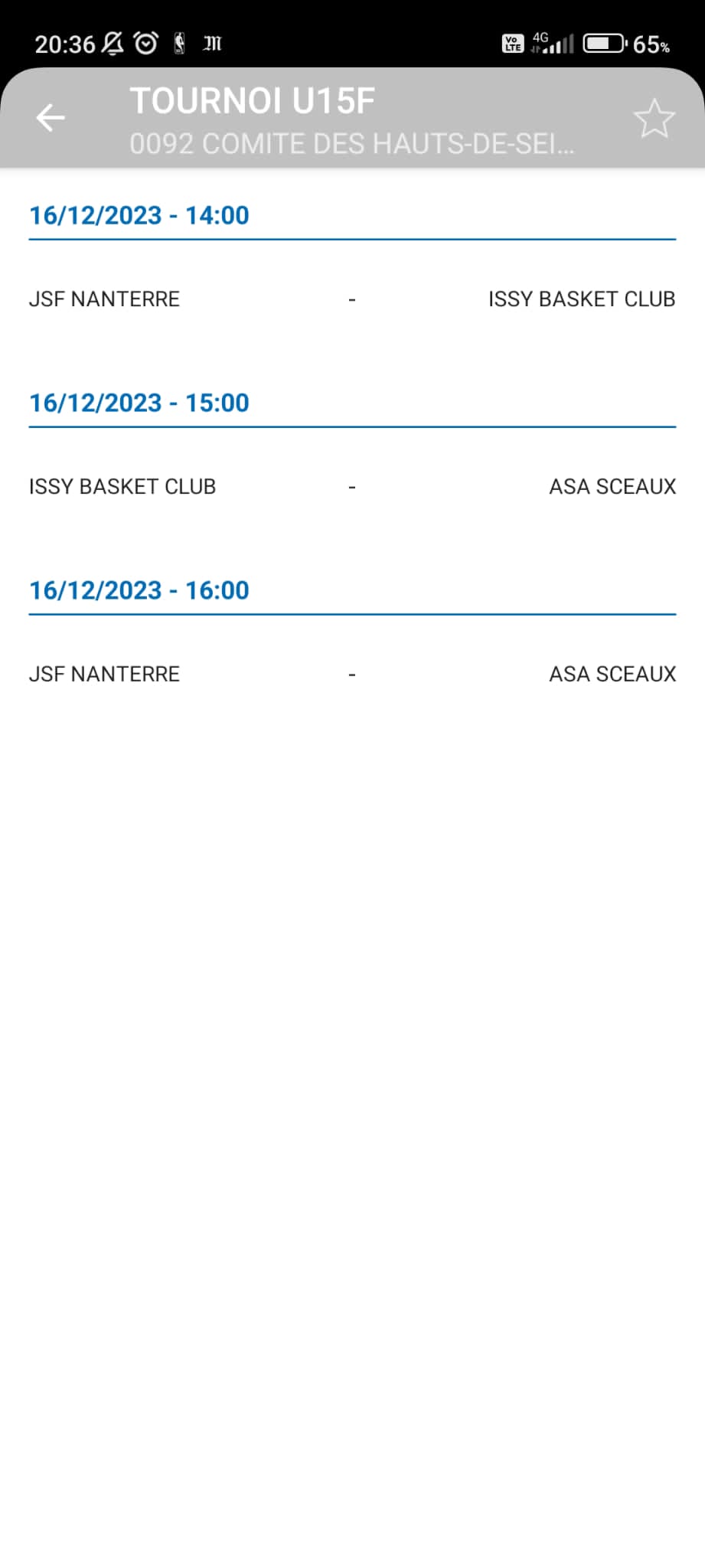705x1568 pixels.
Task: Open the JSF Nanterre vs ASA Sceaux match
Action: point(352,675)
